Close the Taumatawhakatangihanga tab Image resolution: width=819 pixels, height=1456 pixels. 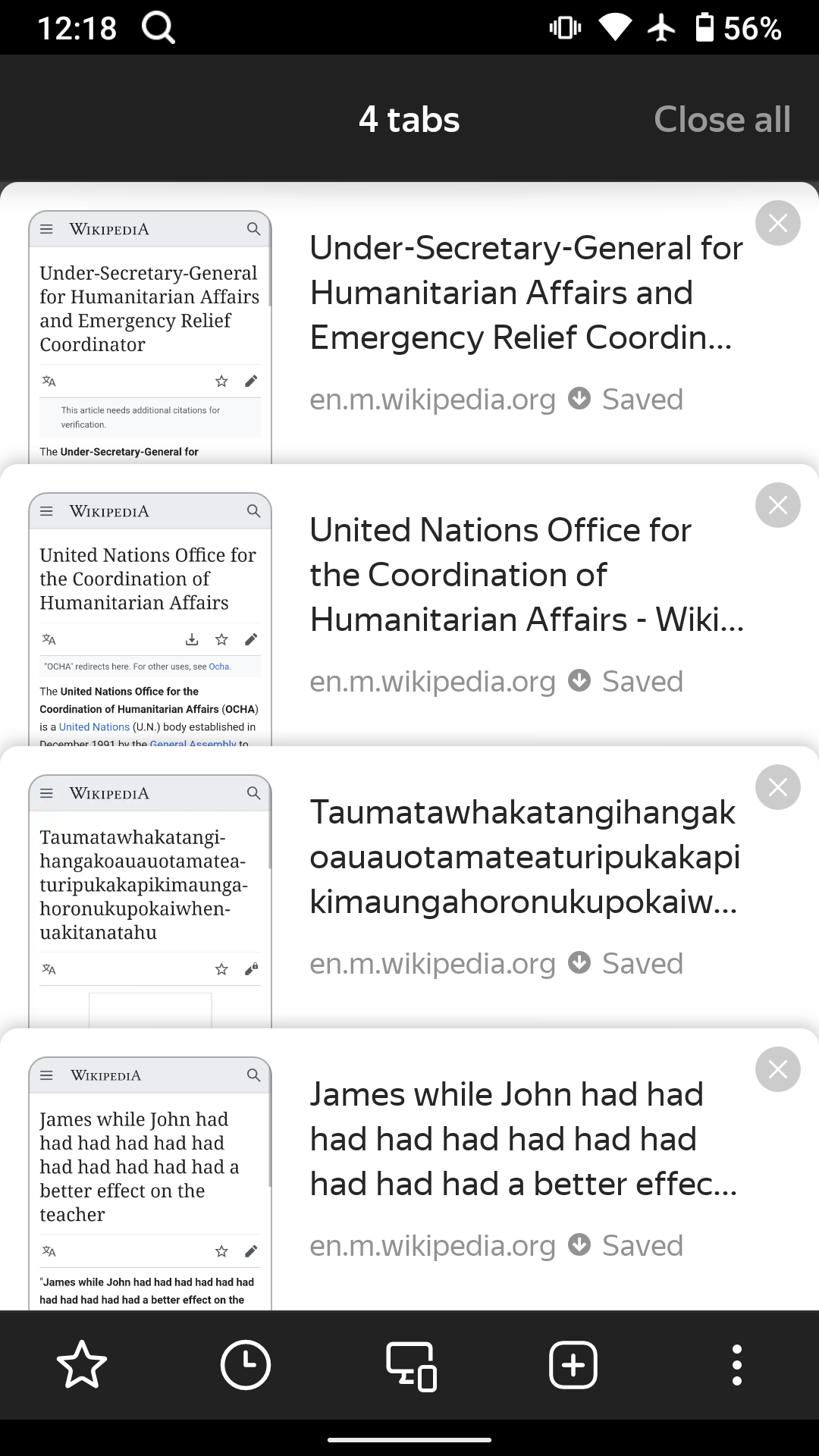777,787
